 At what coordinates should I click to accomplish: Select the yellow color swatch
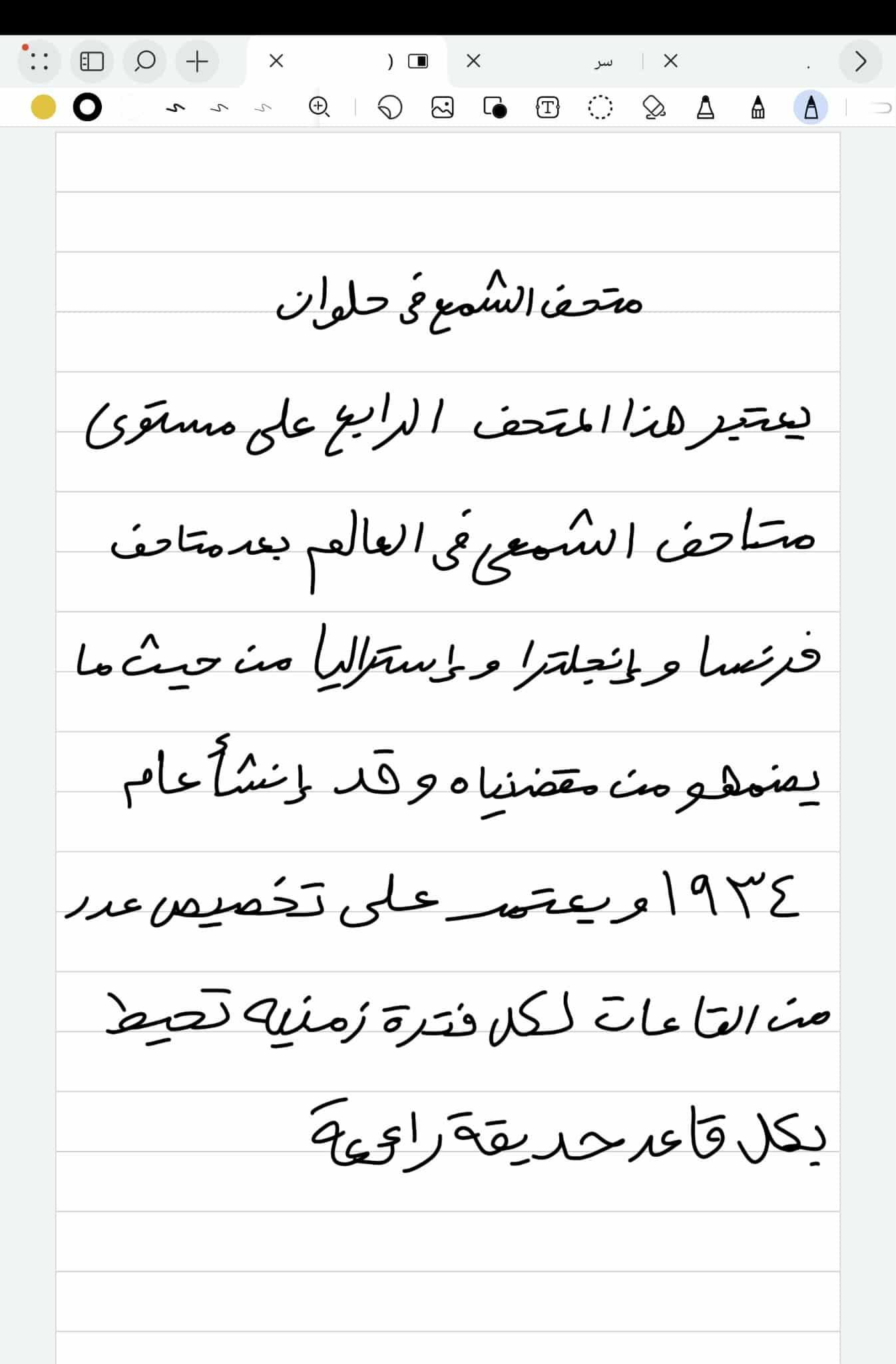(x=44, y=107)
